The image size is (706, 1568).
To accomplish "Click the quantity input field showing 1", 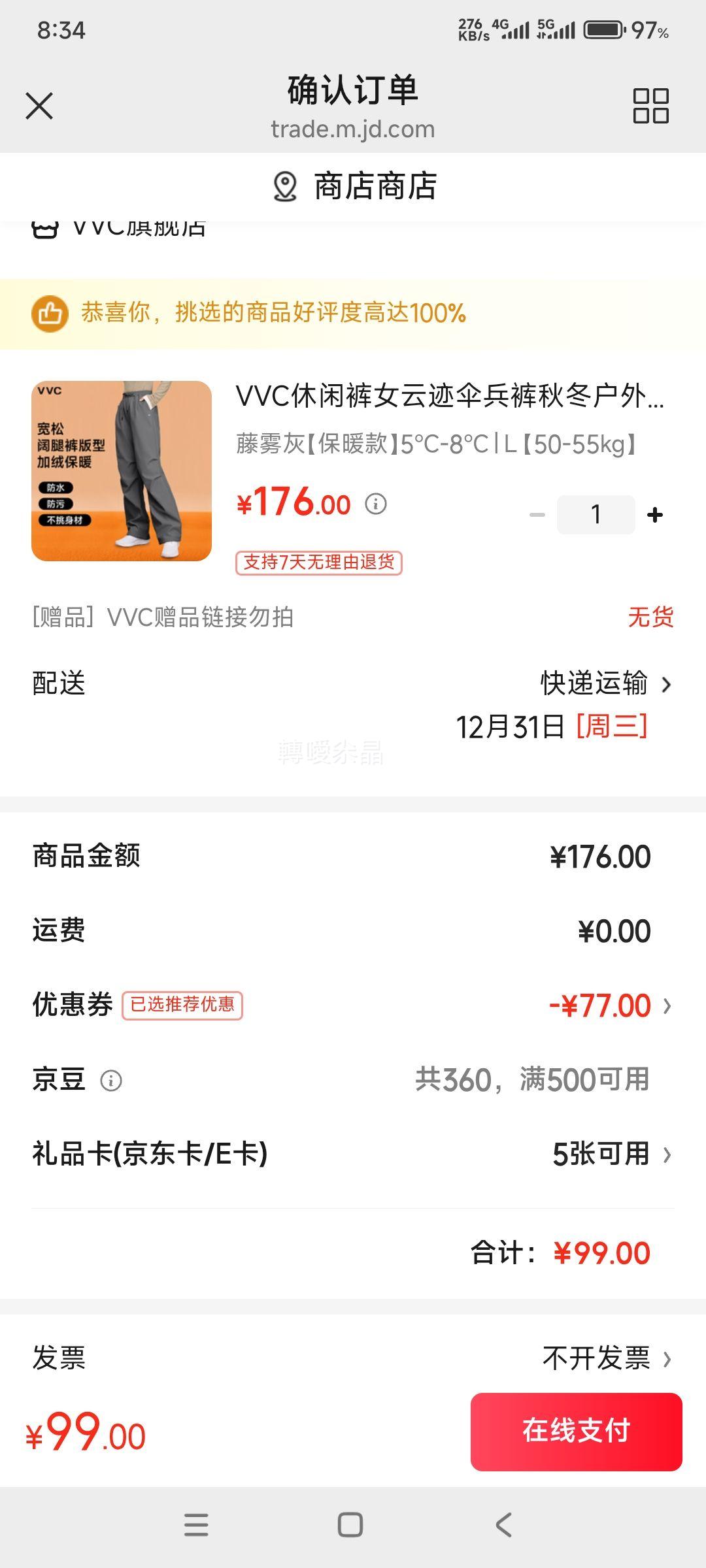I will click(596, 515).
